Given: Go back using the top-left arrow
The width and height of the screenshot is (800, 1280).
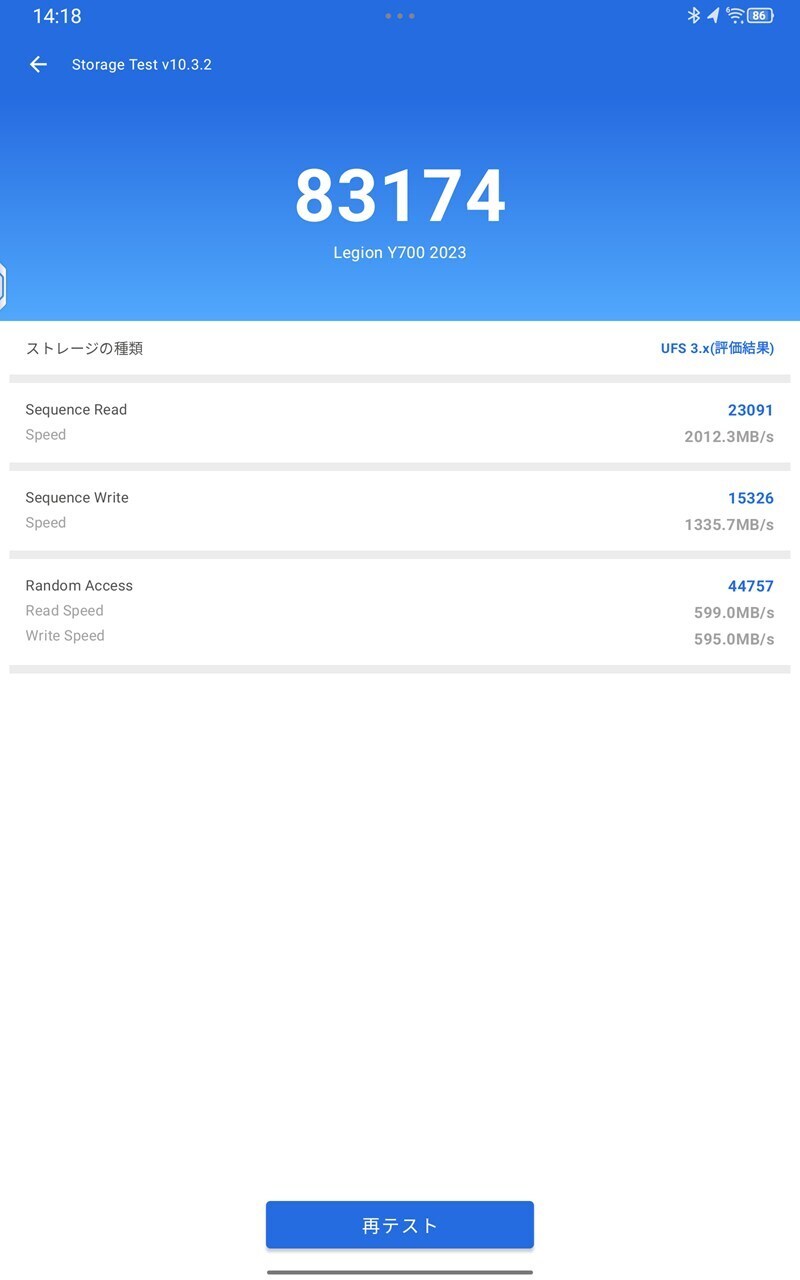Looking at the screenshot, I should (x=38, y=65).
